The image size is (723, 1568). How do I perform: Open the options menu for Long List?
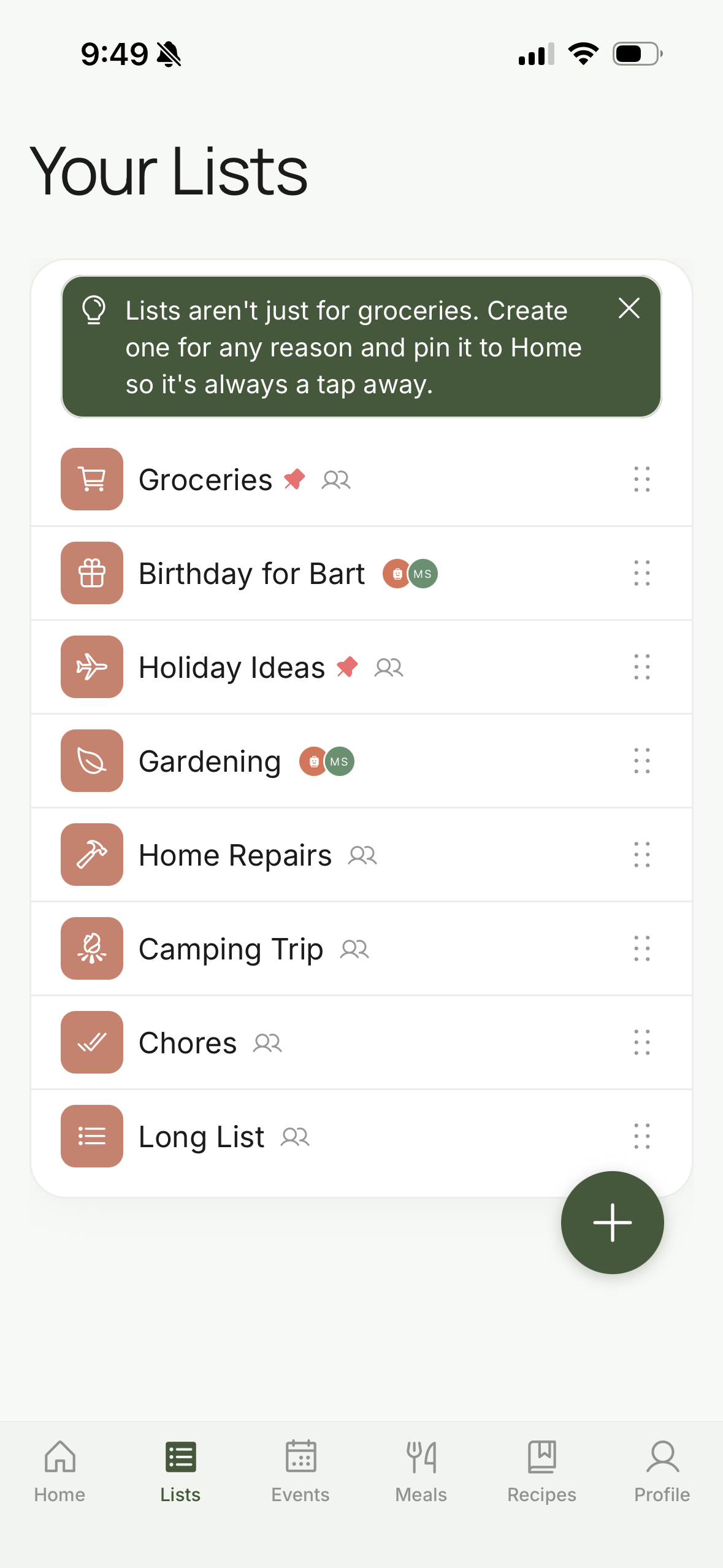pos(641,1136)
